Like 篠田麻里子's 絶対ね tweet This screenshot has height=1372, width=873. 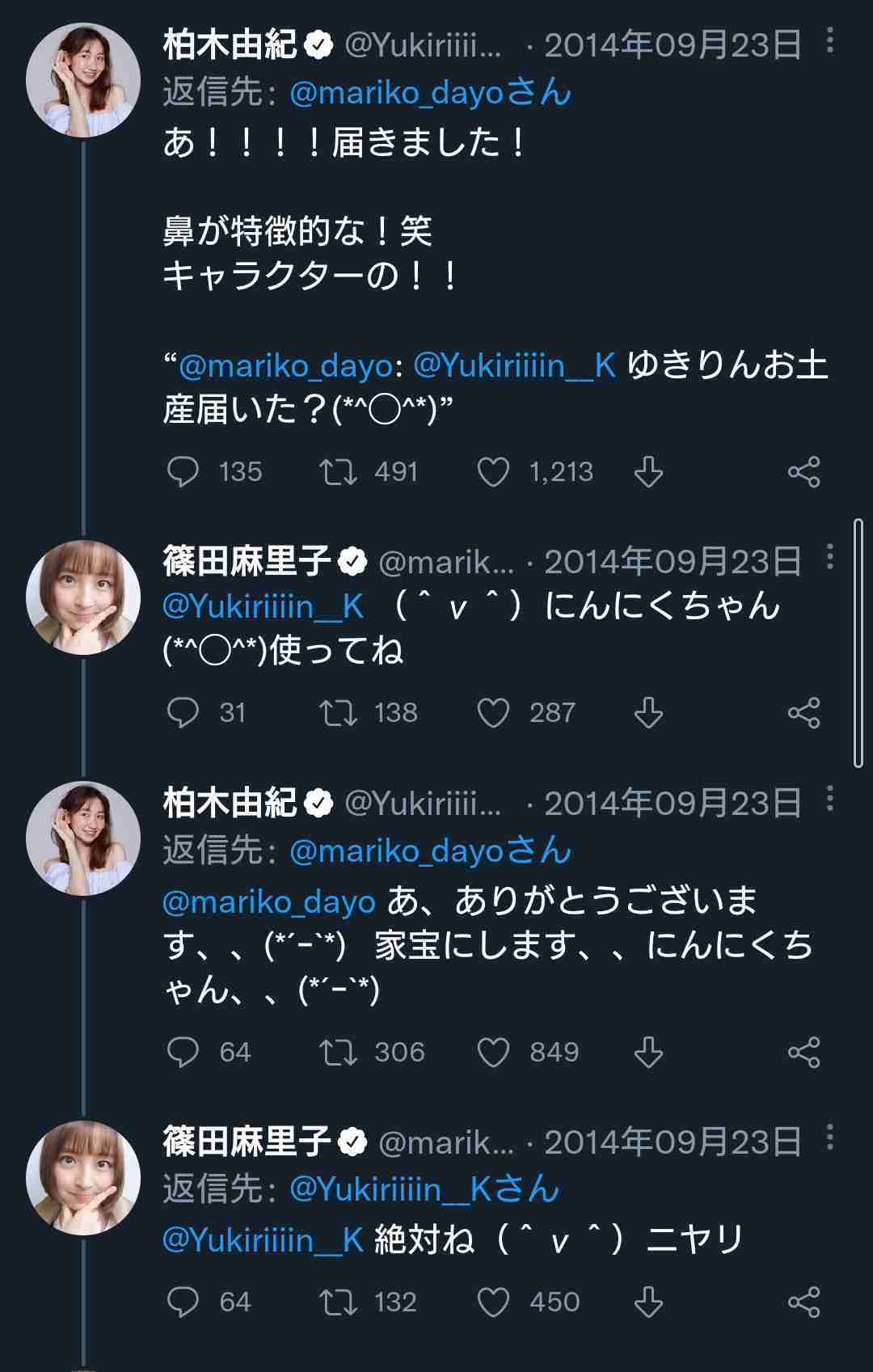[493, 1302]
